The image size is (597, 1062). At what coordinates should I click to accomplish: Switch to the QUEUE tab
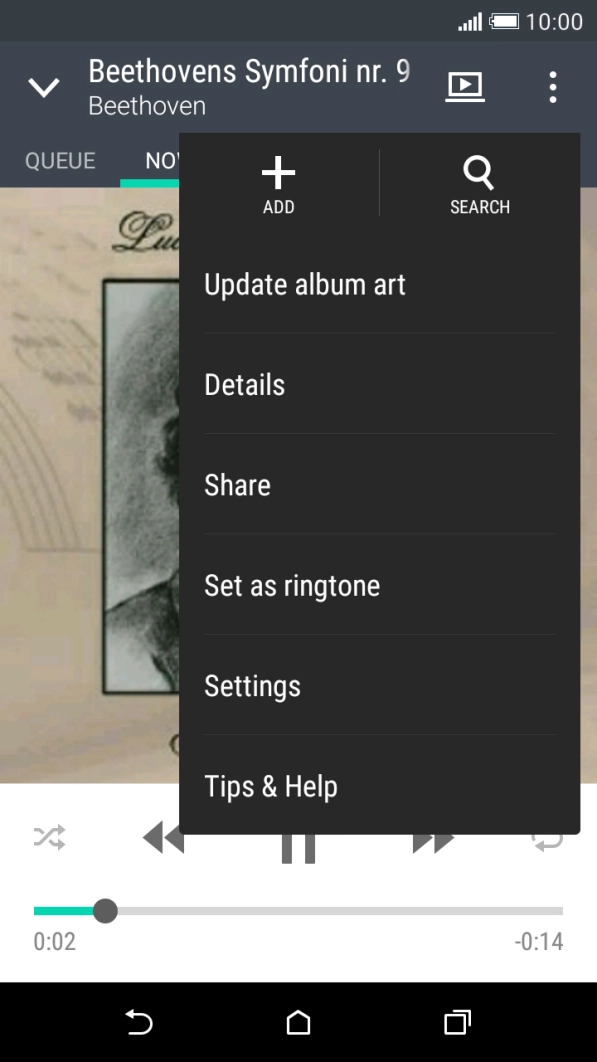tap(60, 161)
